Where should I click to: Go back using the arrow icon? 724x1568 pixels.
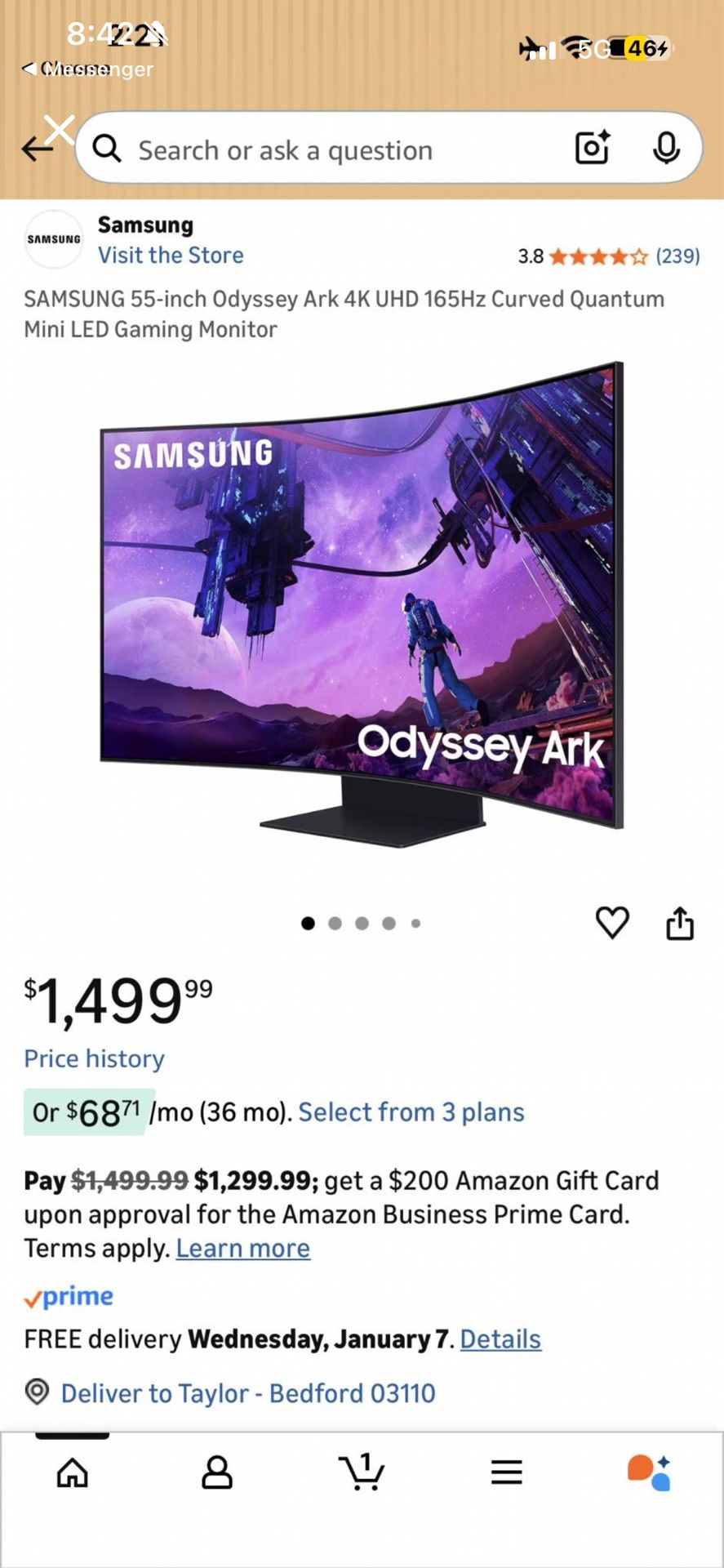pyautogui.click(x=37, y=149)
